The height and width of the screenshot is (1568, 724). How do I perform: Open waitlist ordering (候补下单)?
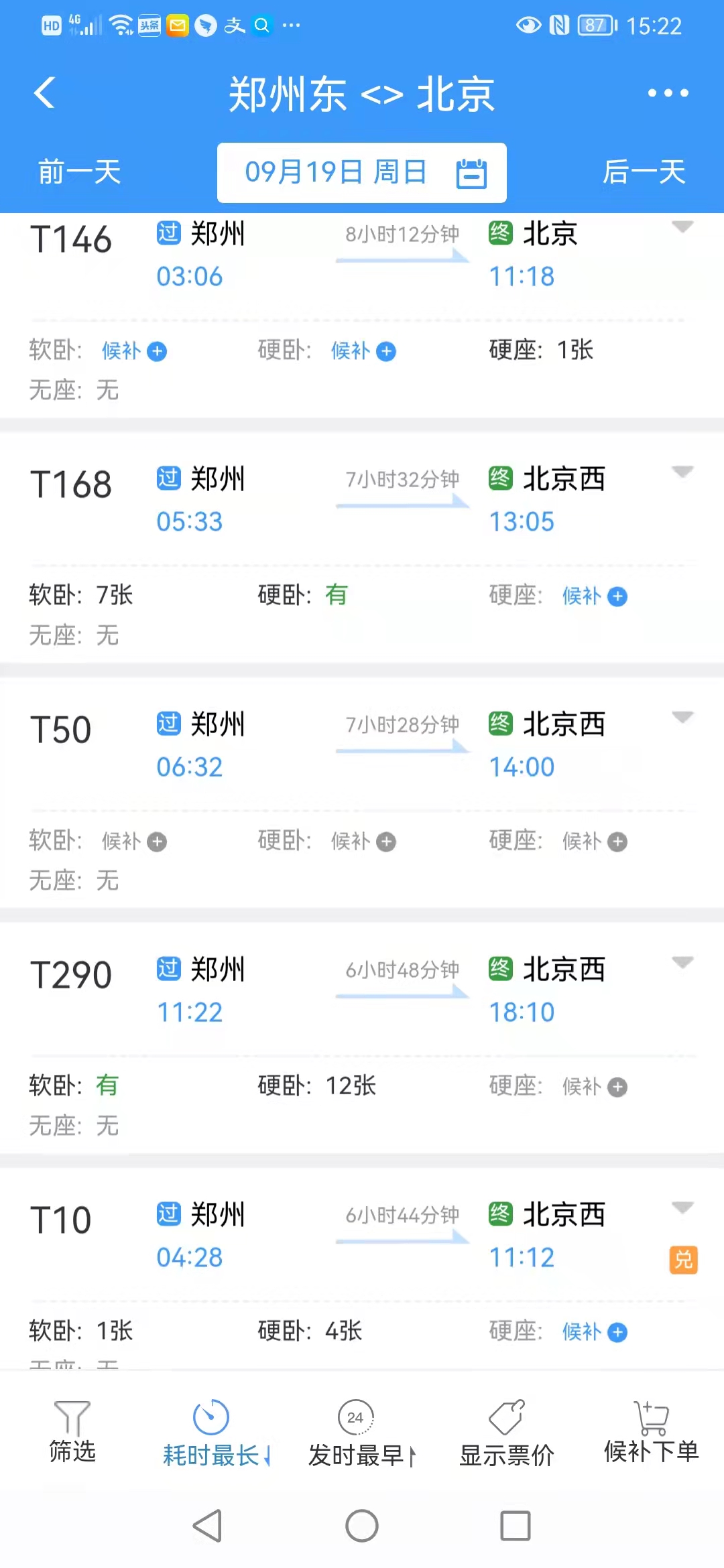click(651, 1432)
